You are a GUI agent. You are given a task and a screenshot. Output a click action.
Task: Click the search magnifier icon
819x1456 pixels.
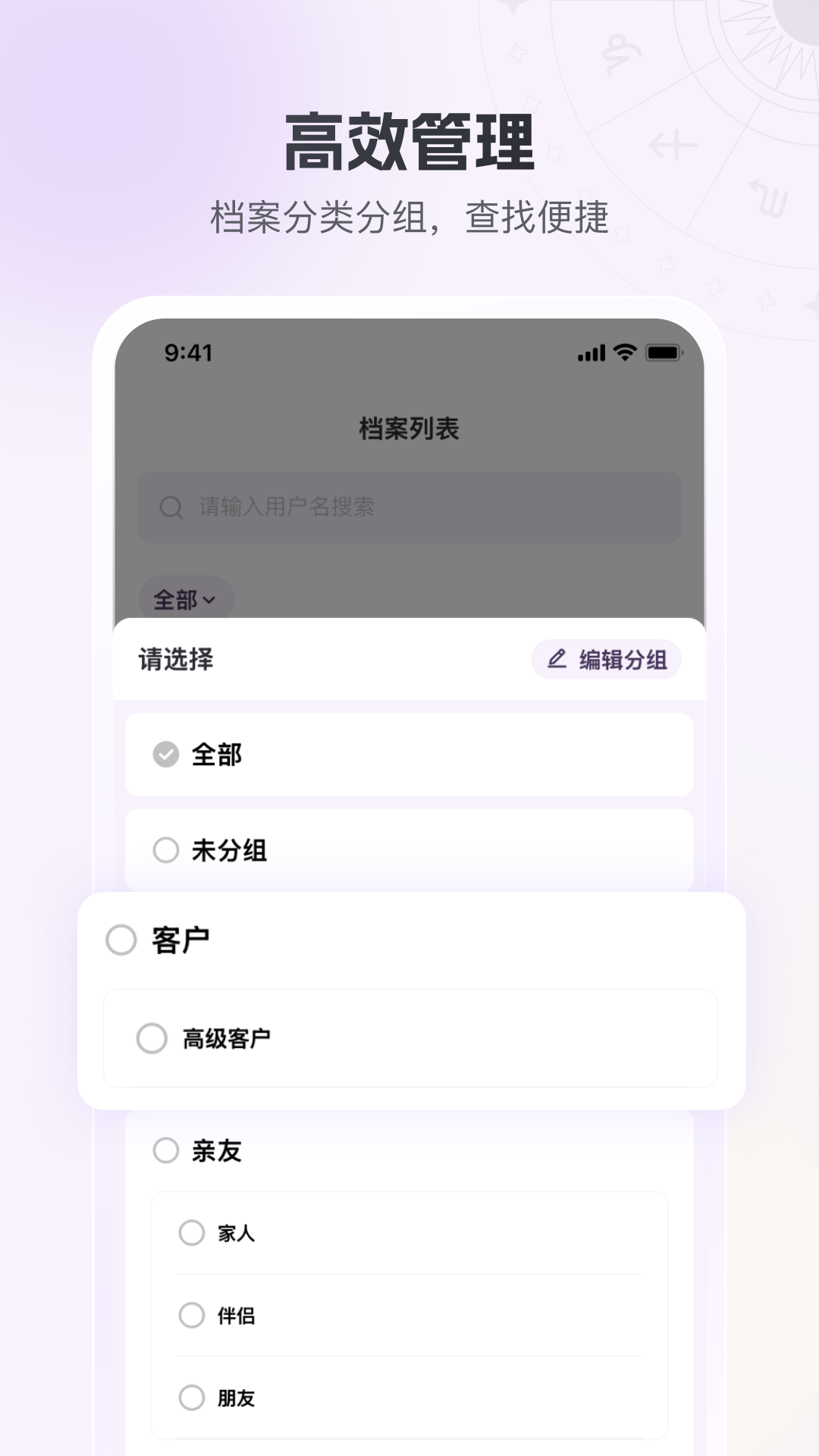170,506
